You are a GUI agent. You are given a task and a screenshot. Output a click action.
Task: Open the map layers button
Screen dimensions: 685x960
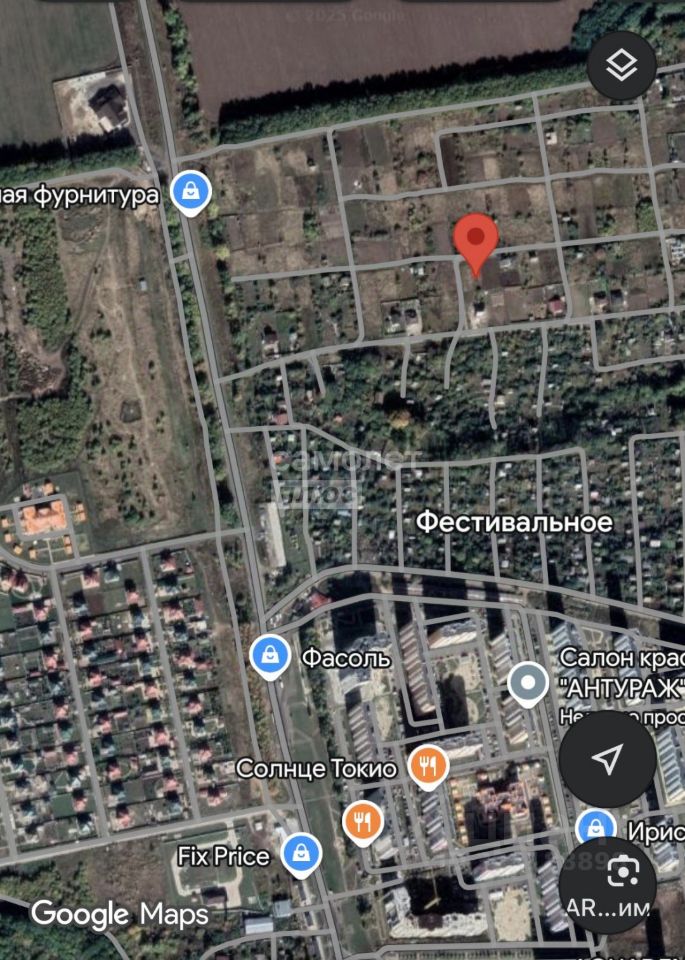[621, 66]
